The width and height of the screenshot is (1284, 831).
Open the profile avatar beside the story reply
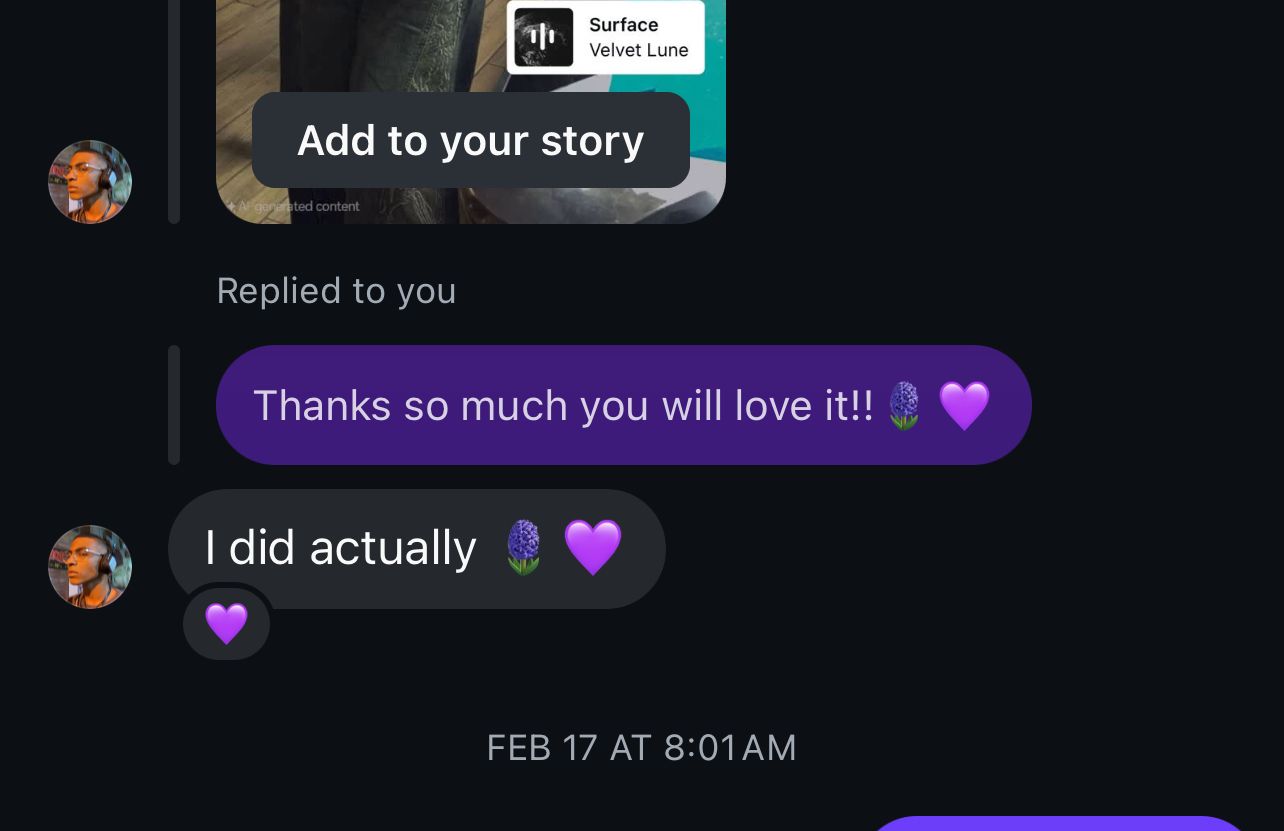coord(90,182)
